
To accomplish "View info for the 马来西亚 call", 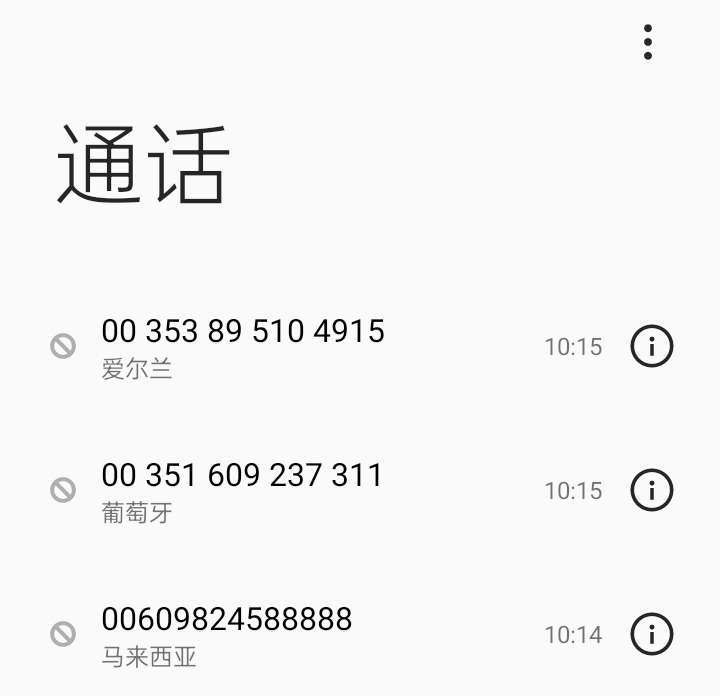I will point(652,635).
